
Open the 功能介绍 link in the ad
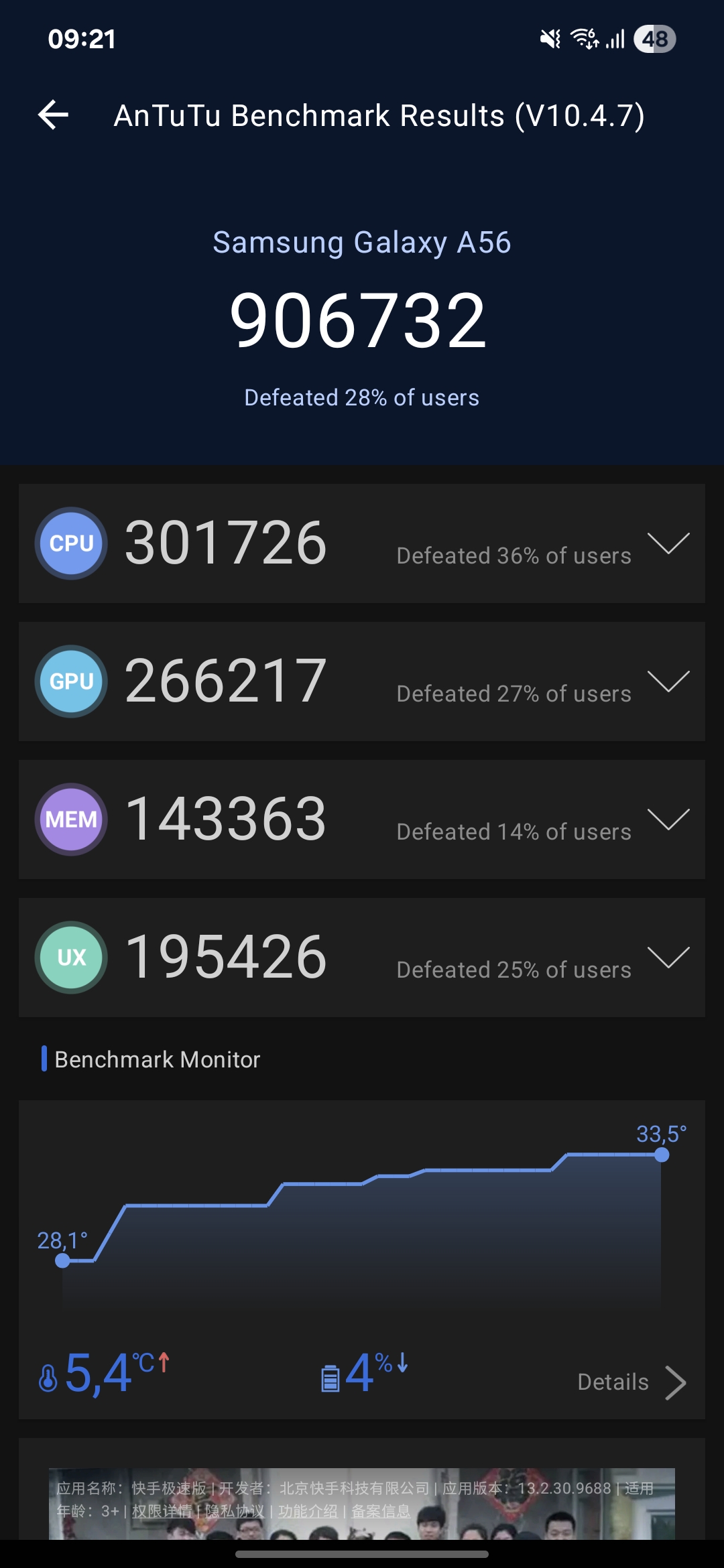click(308, 1511)
